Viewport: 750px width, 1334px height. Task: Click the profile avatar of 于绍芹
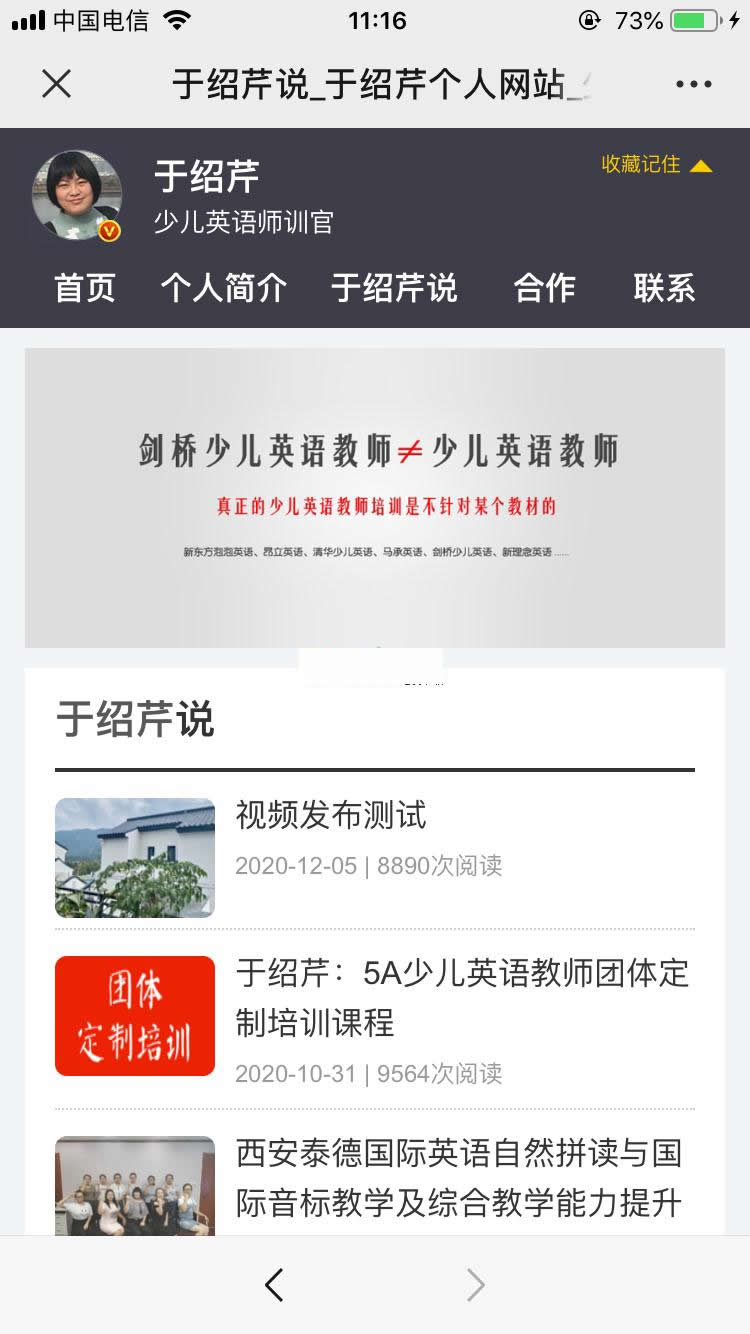(75, 193)
